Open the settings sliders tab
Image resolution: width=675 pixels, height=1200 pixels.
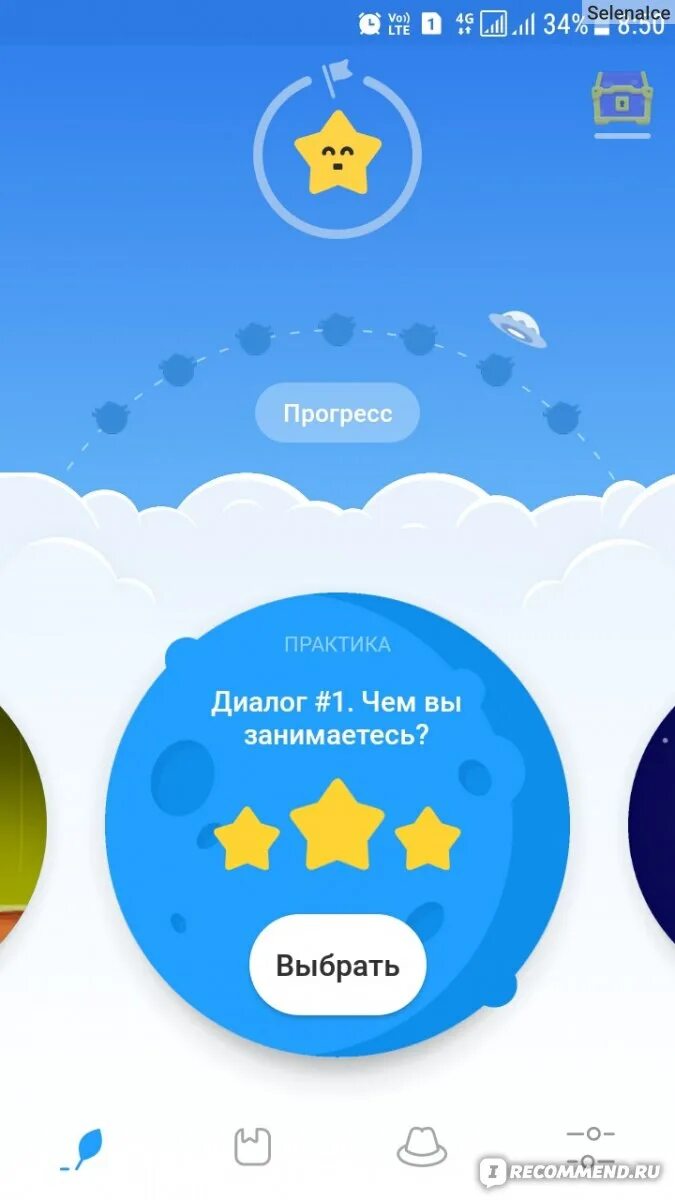(x=591, y=1147)
